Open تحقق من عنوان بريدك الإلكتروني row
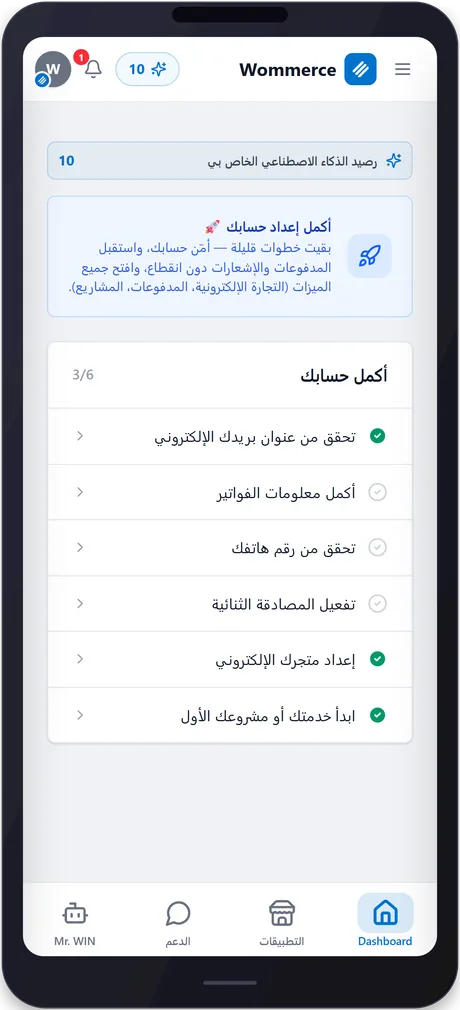The height and width of the screenshot is (1010, 460). coord(230,436)
